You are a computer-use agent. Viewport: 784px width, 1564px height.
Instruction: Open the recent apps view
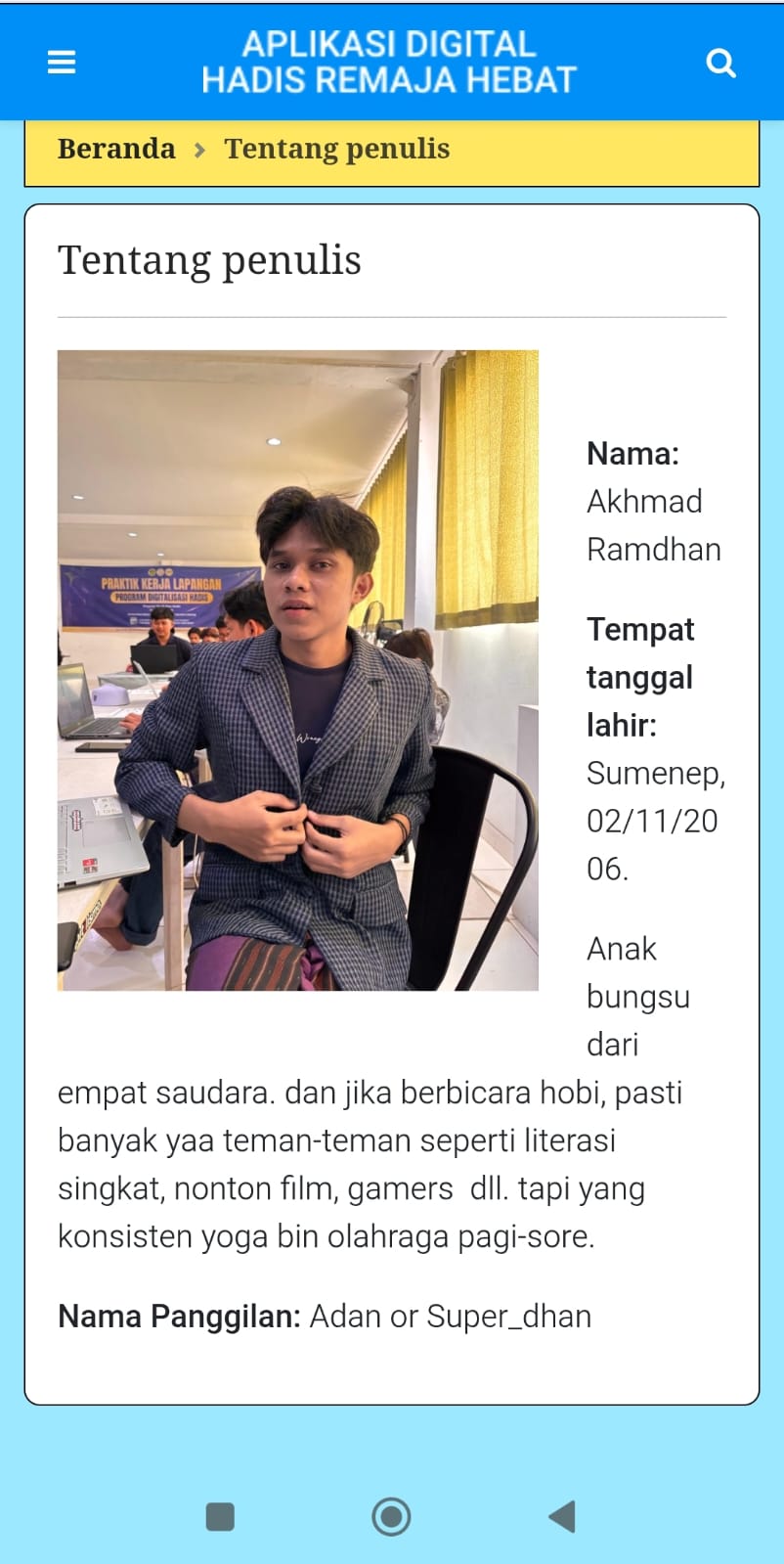tap(220, 1516)
